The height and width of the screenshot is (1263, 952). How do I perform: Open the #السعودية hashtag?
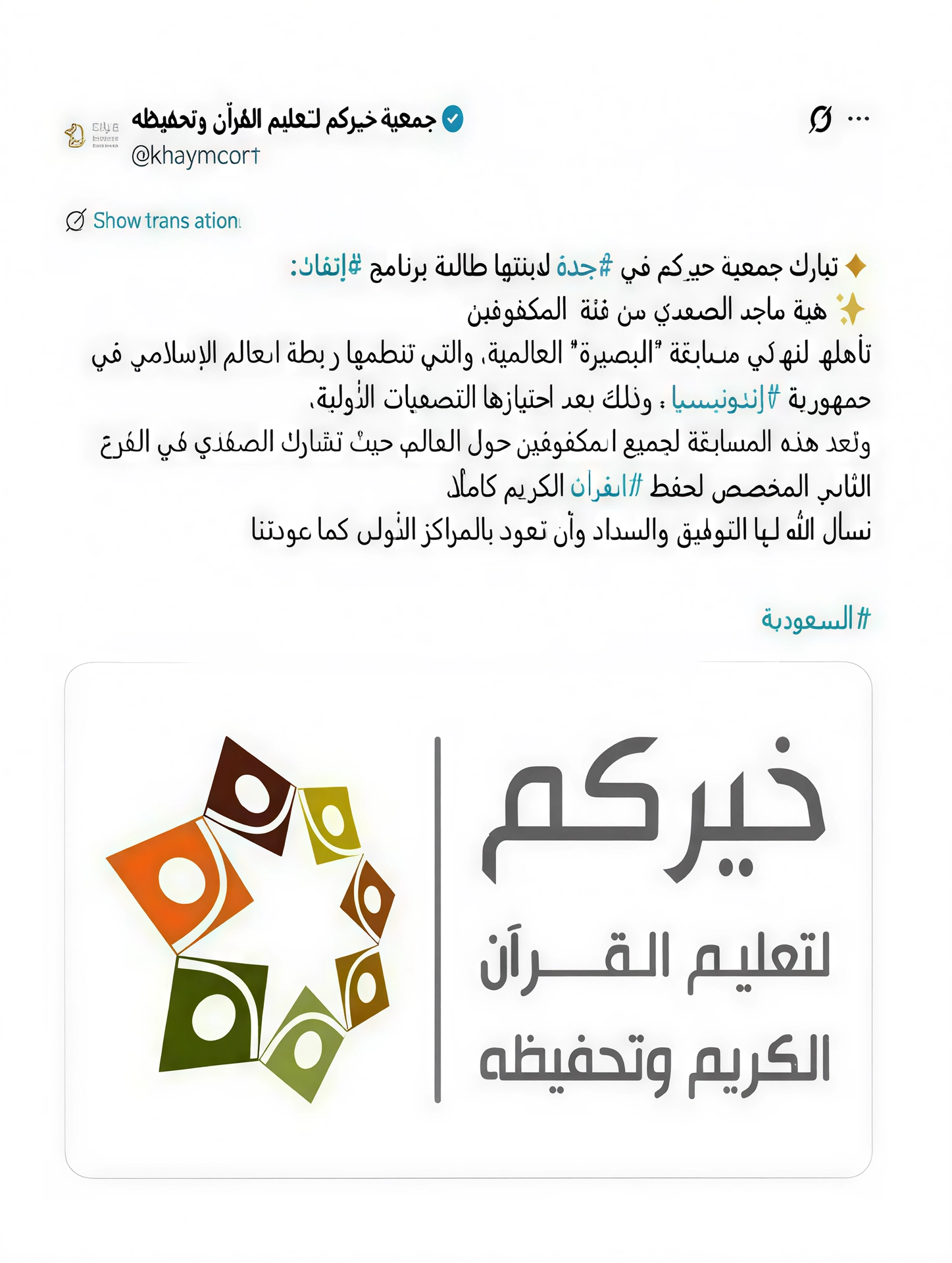click(815, 619)
